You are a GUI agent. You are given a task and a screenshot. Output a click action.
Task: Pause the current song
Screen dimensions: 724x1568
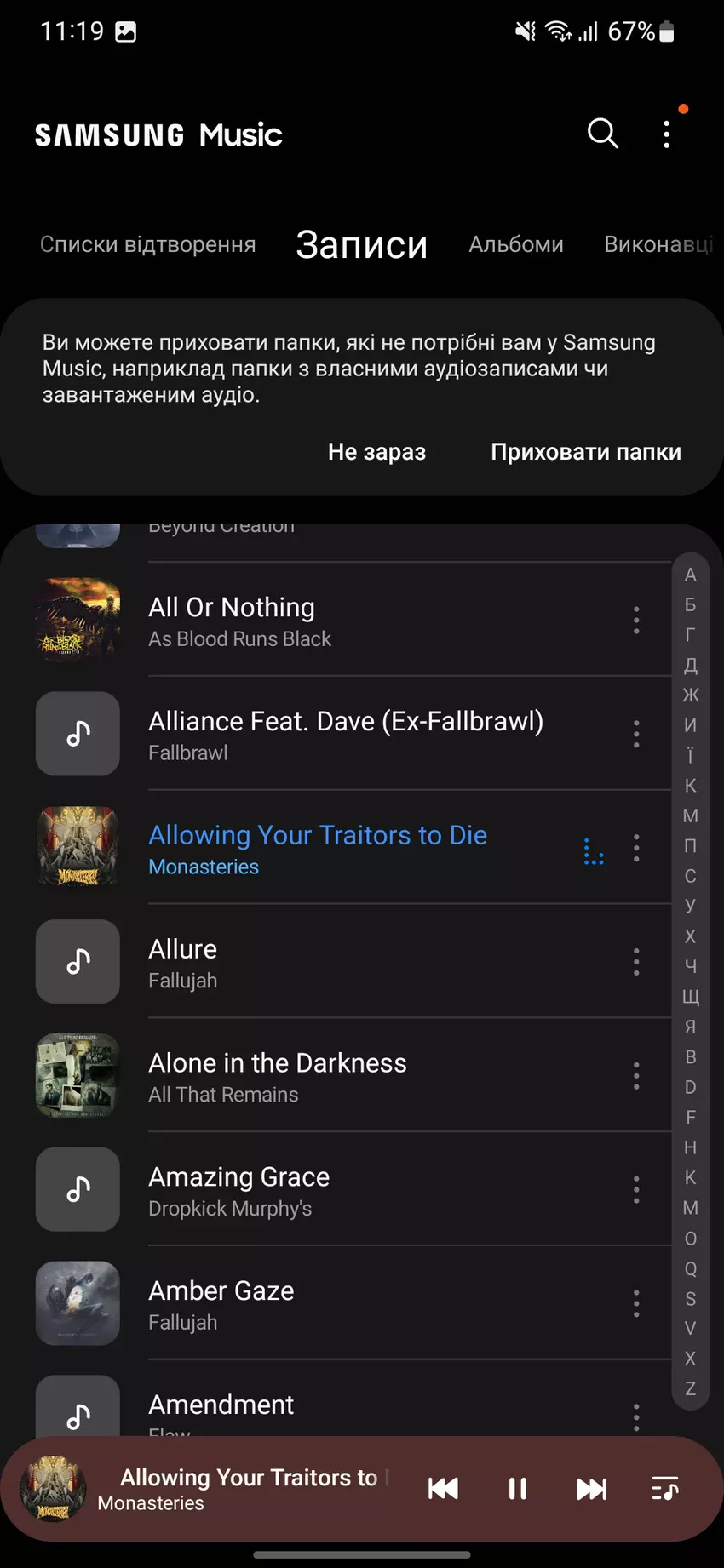[517, 1489]
